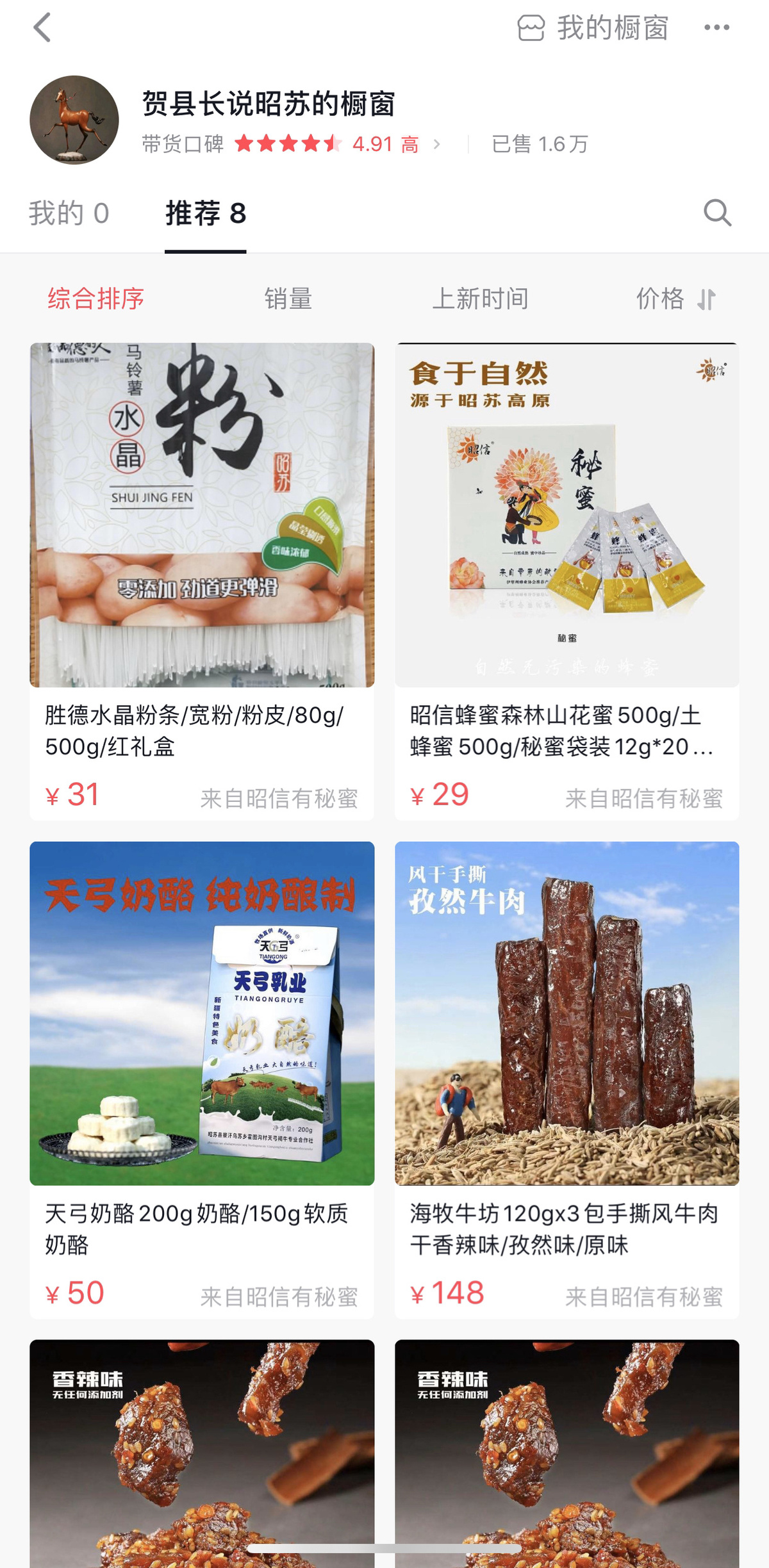This screenshot has width=769, height=1568.
Task: Open 我的橱窗 from the header
Action: click(x=593, y=28)
